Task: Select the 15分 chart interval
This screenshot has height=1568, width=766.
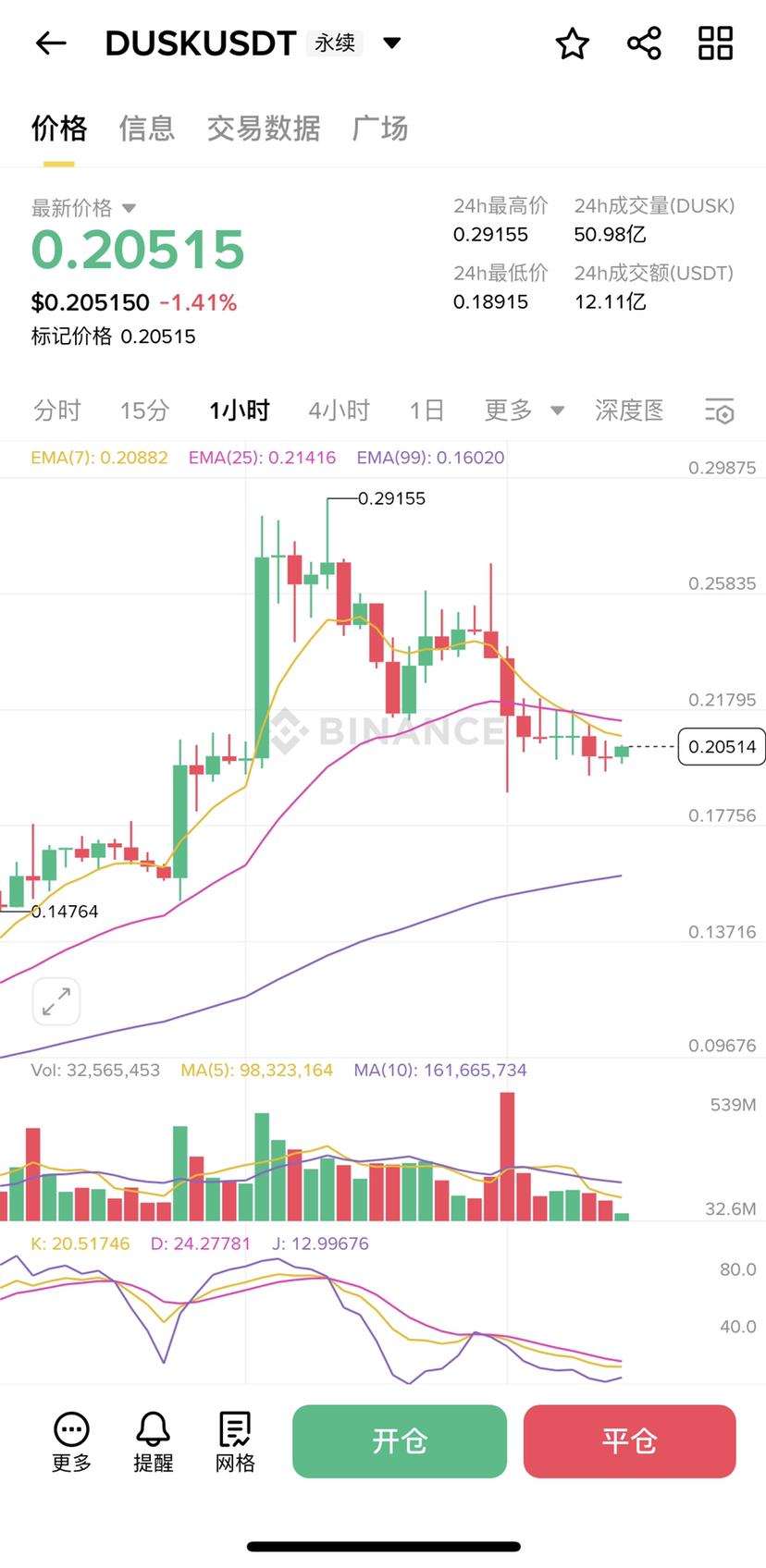Action: (x=145, y=410)
